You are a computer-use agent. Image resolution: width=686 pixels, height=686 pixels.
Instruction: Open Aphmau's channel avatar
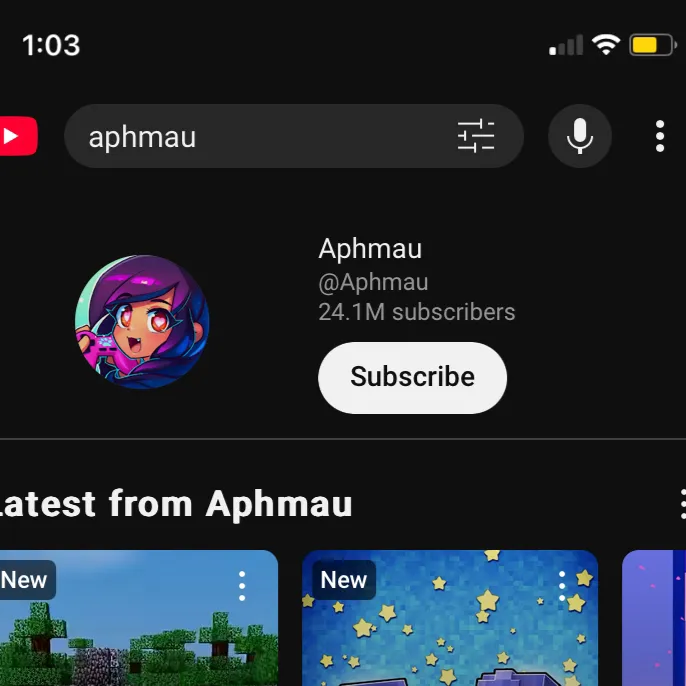point(142,321)
